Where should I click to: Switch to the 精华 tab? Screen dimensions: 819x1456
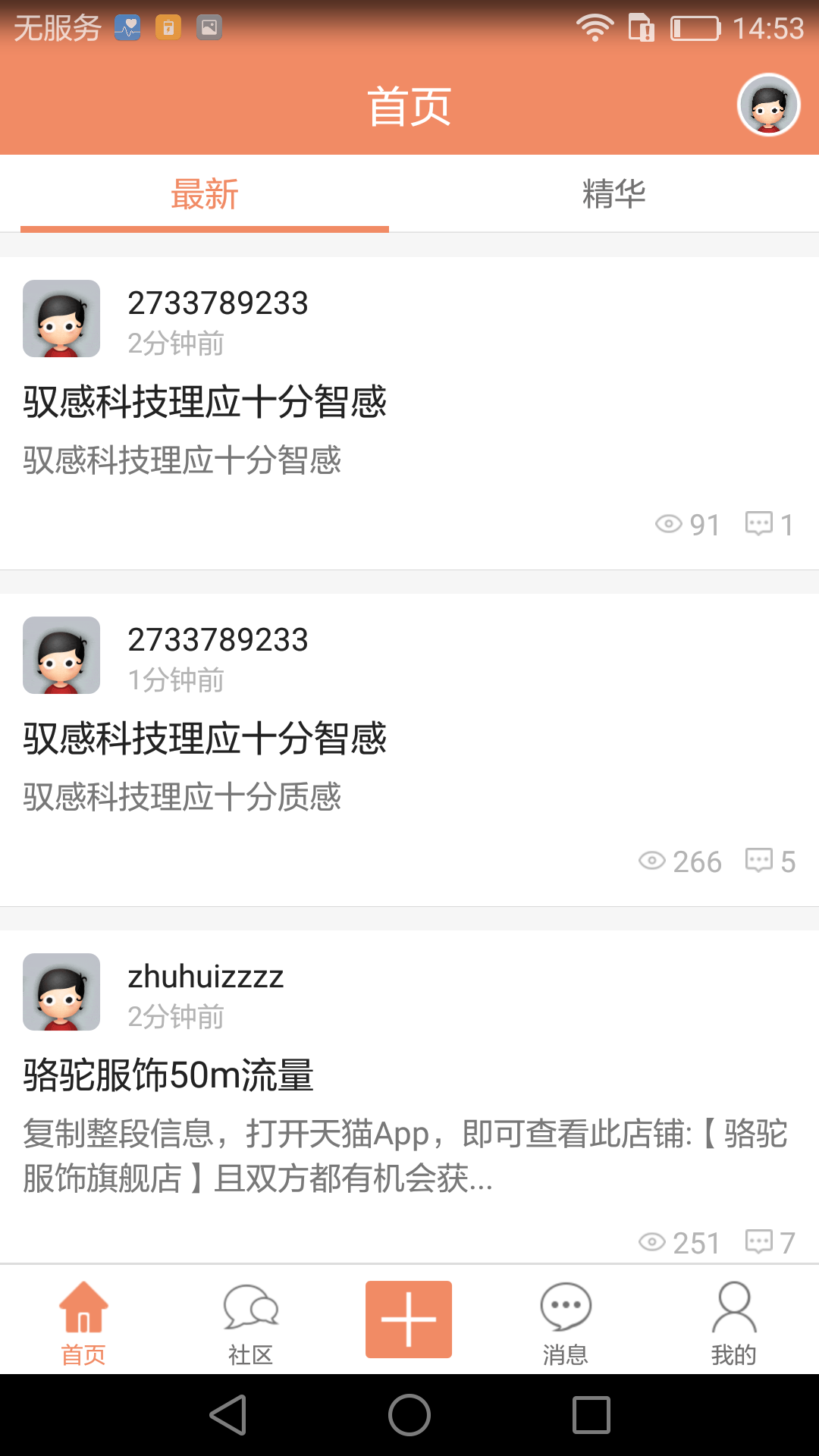pos(613,194)
